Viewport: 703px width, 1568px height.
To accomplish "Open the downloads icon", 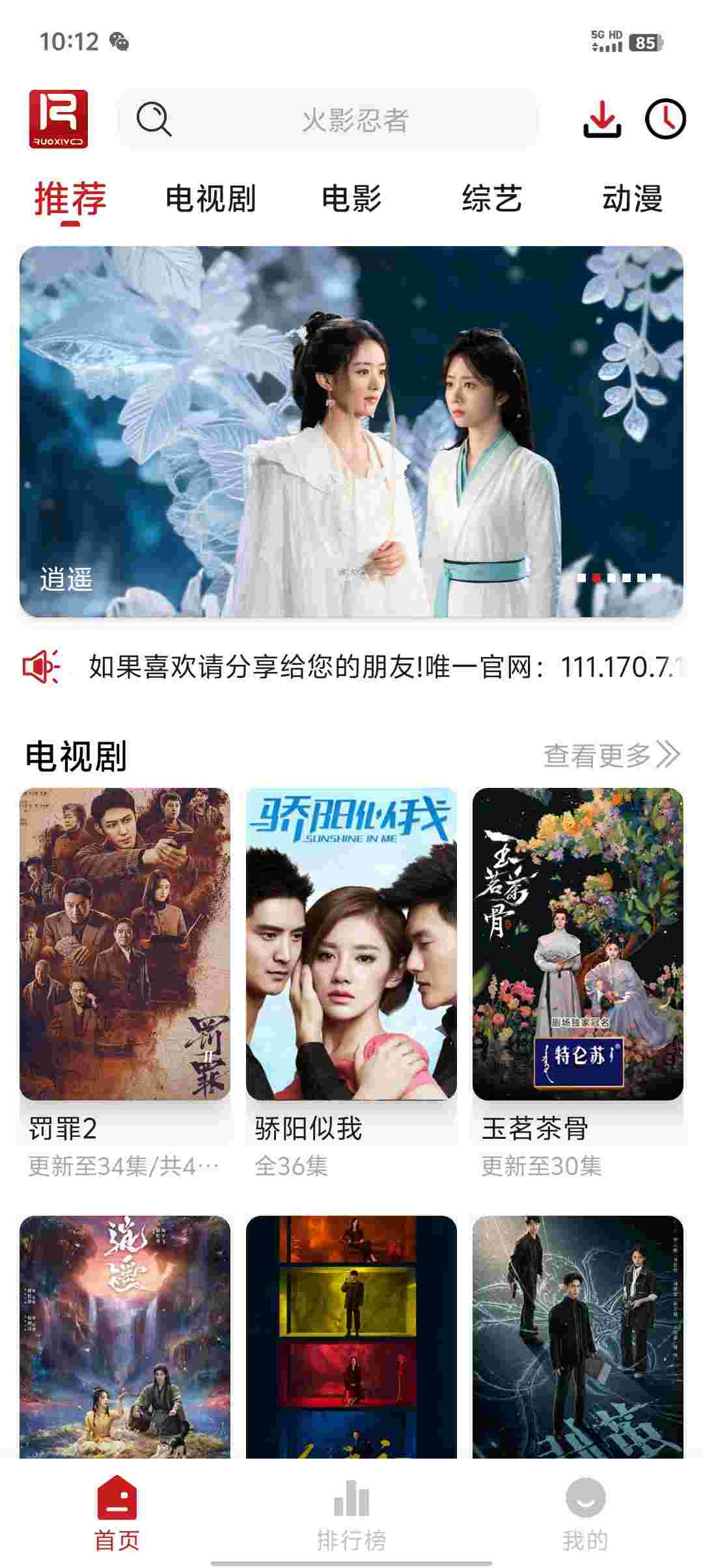I will click(x=601, y=120).
